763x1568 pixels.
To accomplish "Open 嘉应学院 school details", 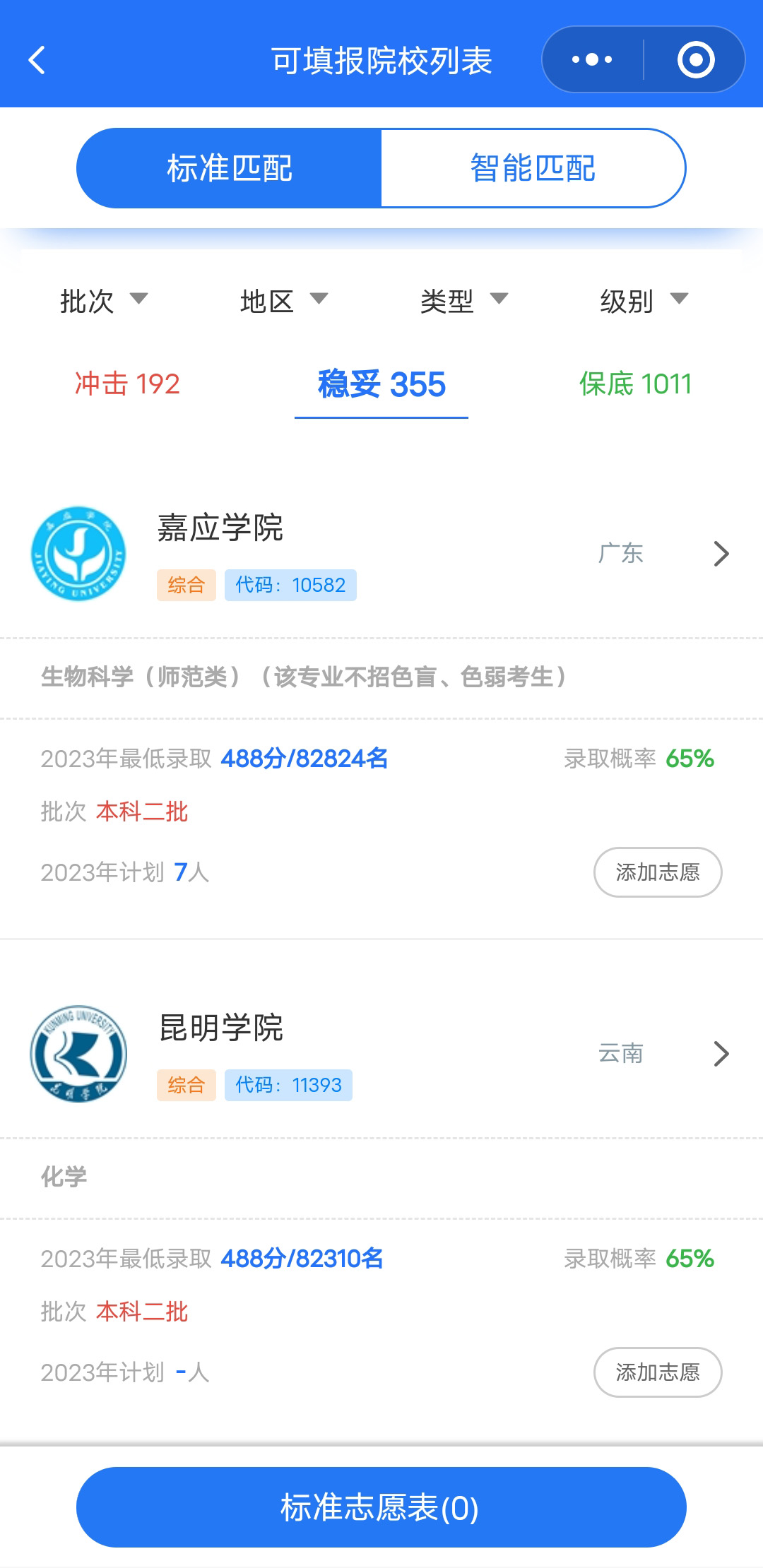I will (721, 554).
